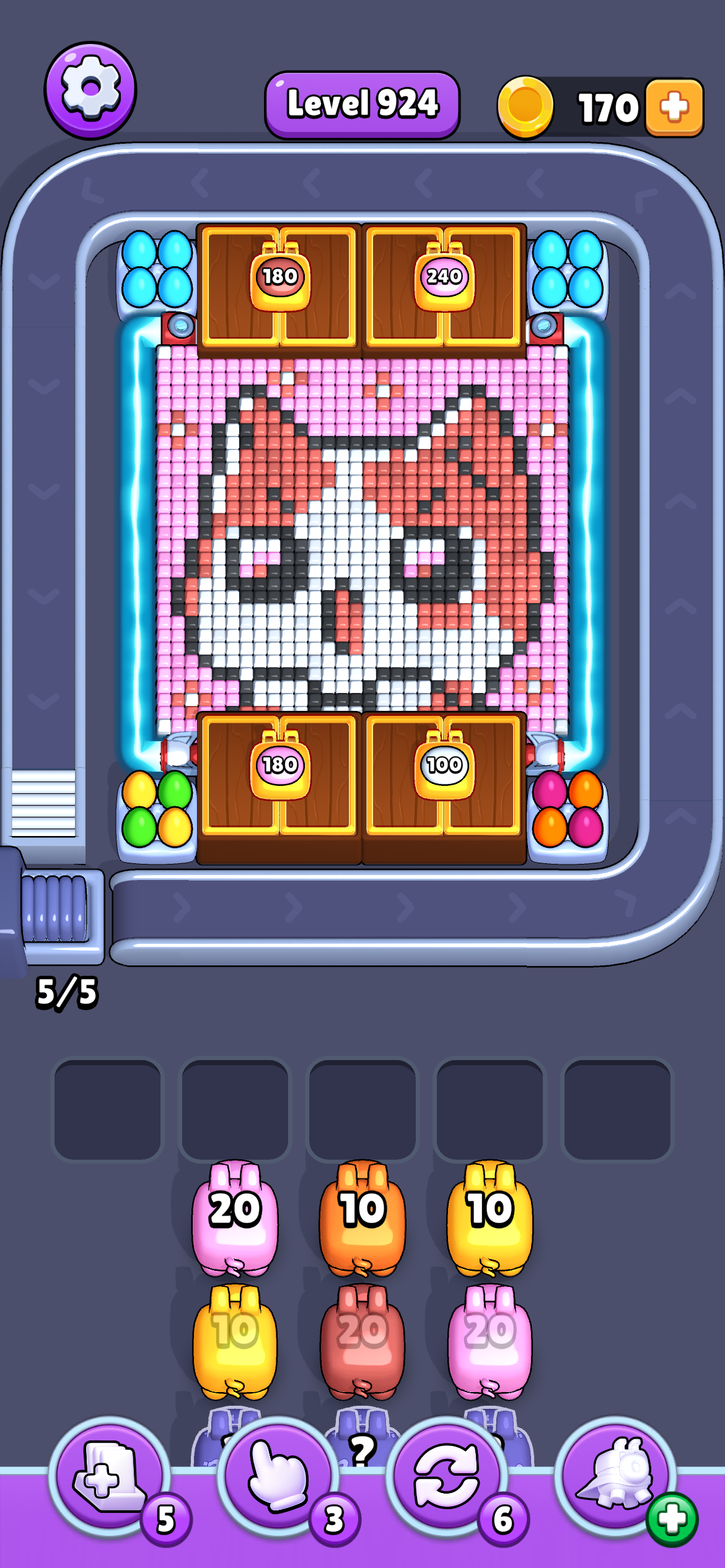Launch the orange 10 shooter
The height and width of the screenshot is (1568, 725).
362,1217
